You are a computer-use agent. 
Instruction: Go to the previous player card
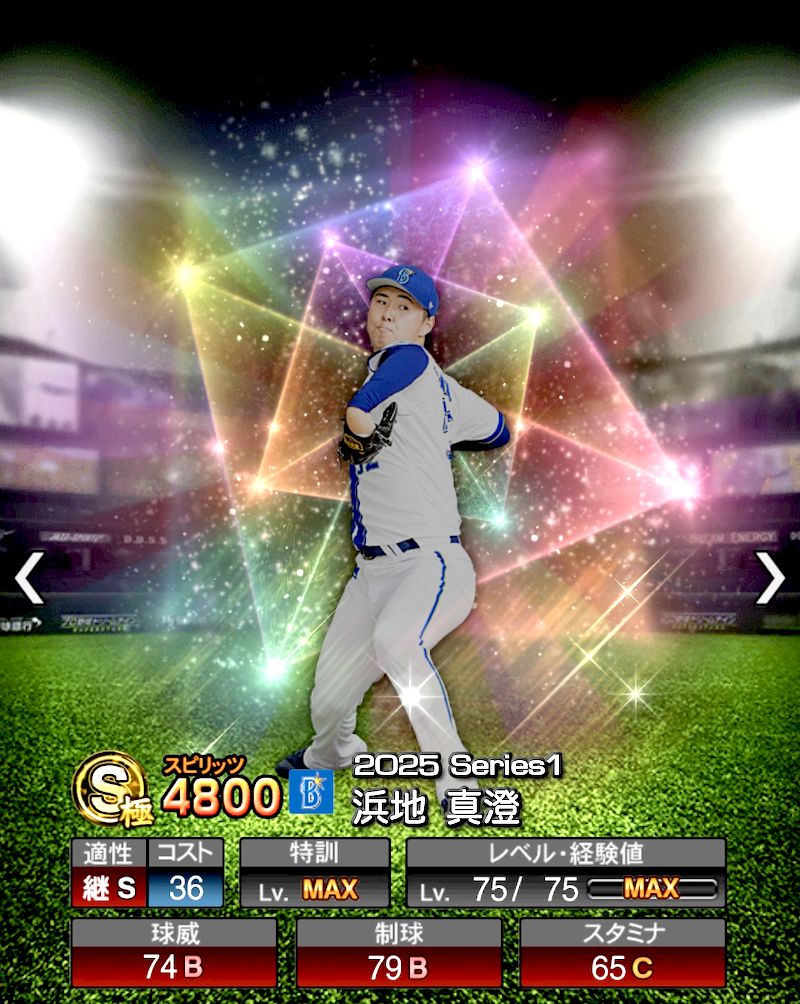click(x=28, y=578)
